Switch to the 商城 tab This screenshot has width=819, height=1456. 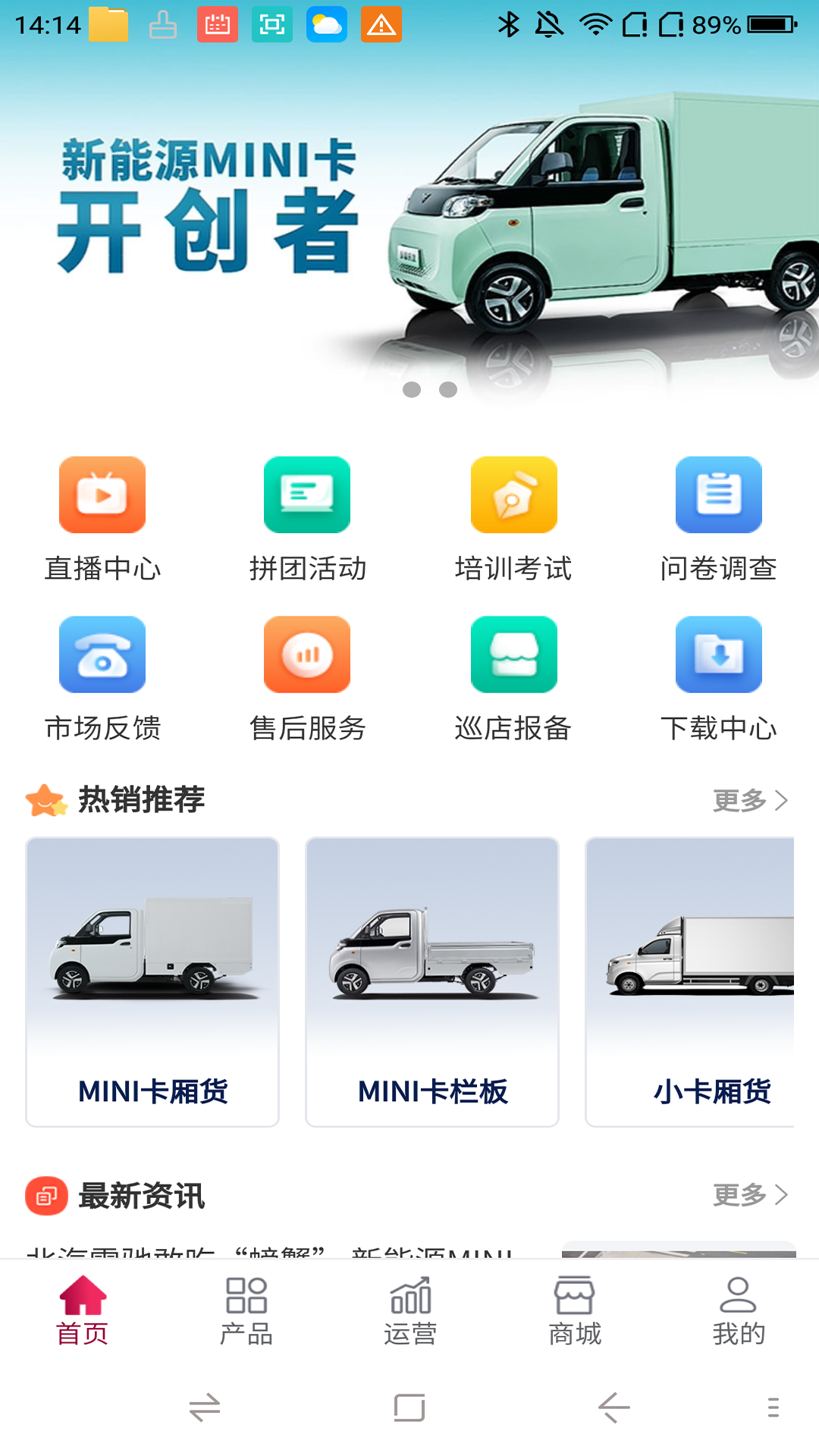575,1310
